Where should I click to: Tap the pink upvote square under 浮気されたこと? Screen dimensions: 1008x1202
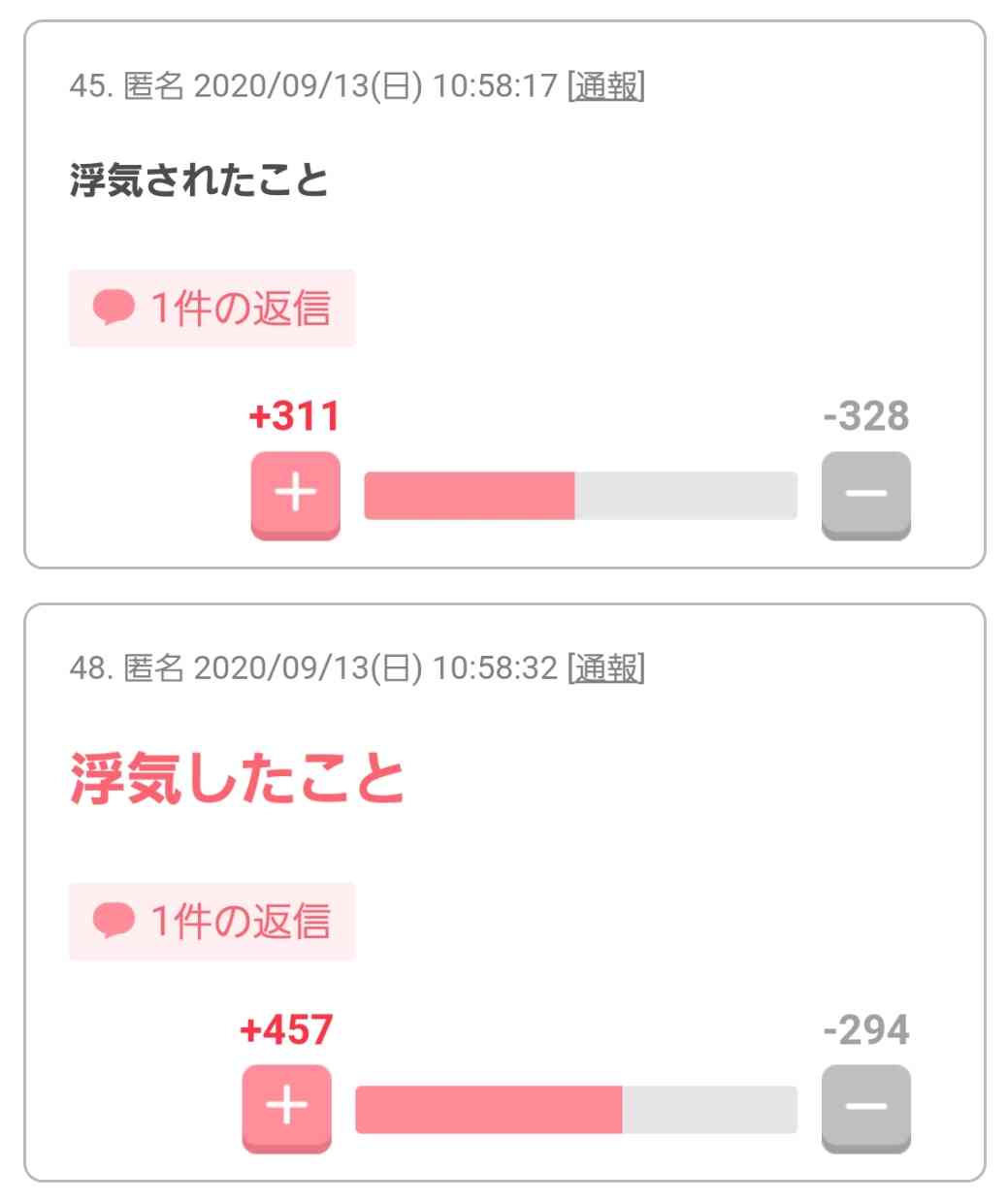point(295,493)
